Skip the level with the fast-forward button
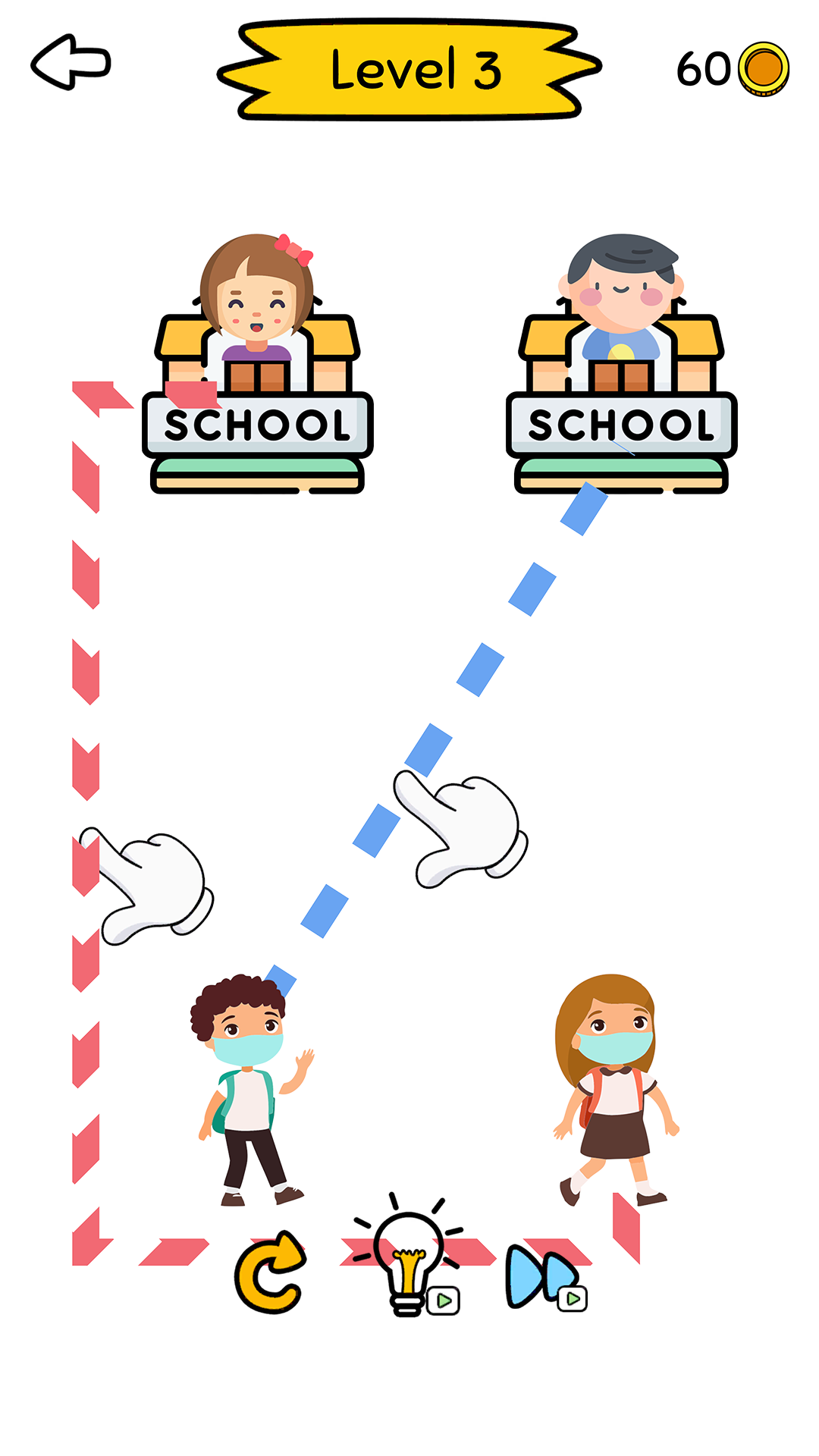819x1456 pixels. point(546,1277)
